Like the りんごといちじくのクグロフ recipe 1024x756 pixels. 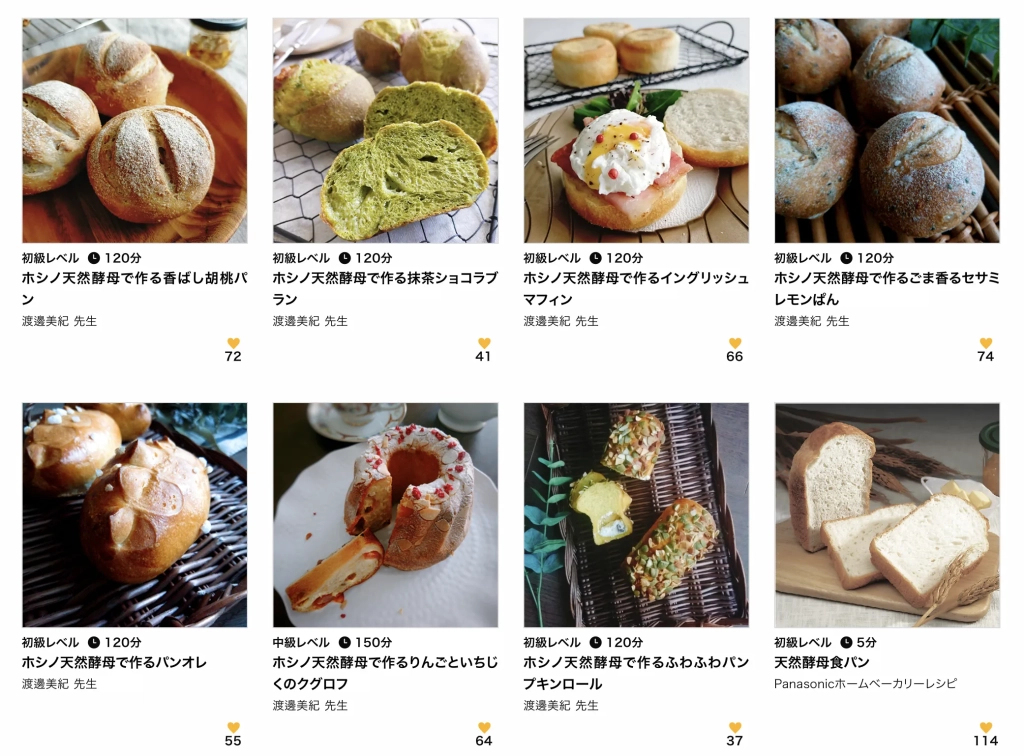484,727
